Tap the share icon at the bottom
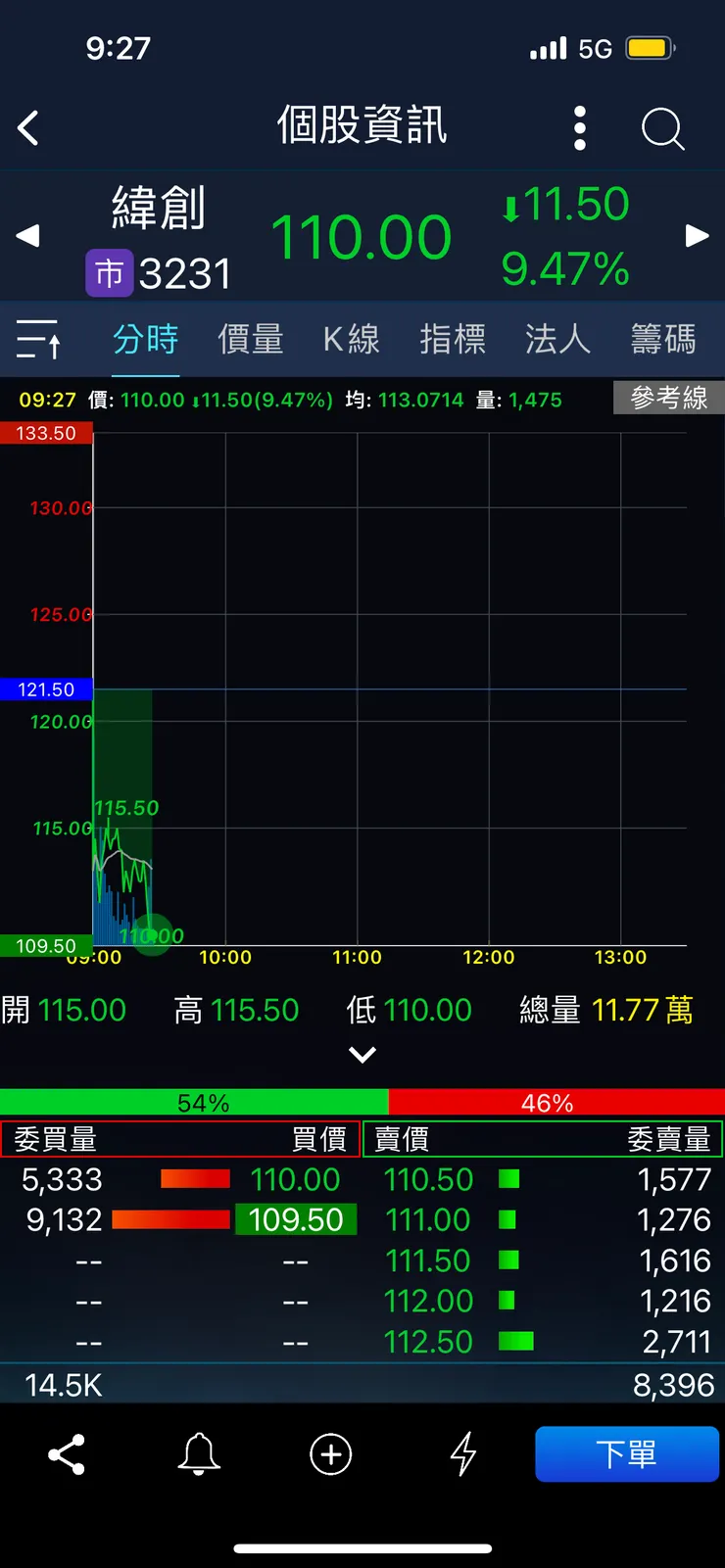Image resolution: width=725 pixels, height=1568 pixels. coord(66,1454)
